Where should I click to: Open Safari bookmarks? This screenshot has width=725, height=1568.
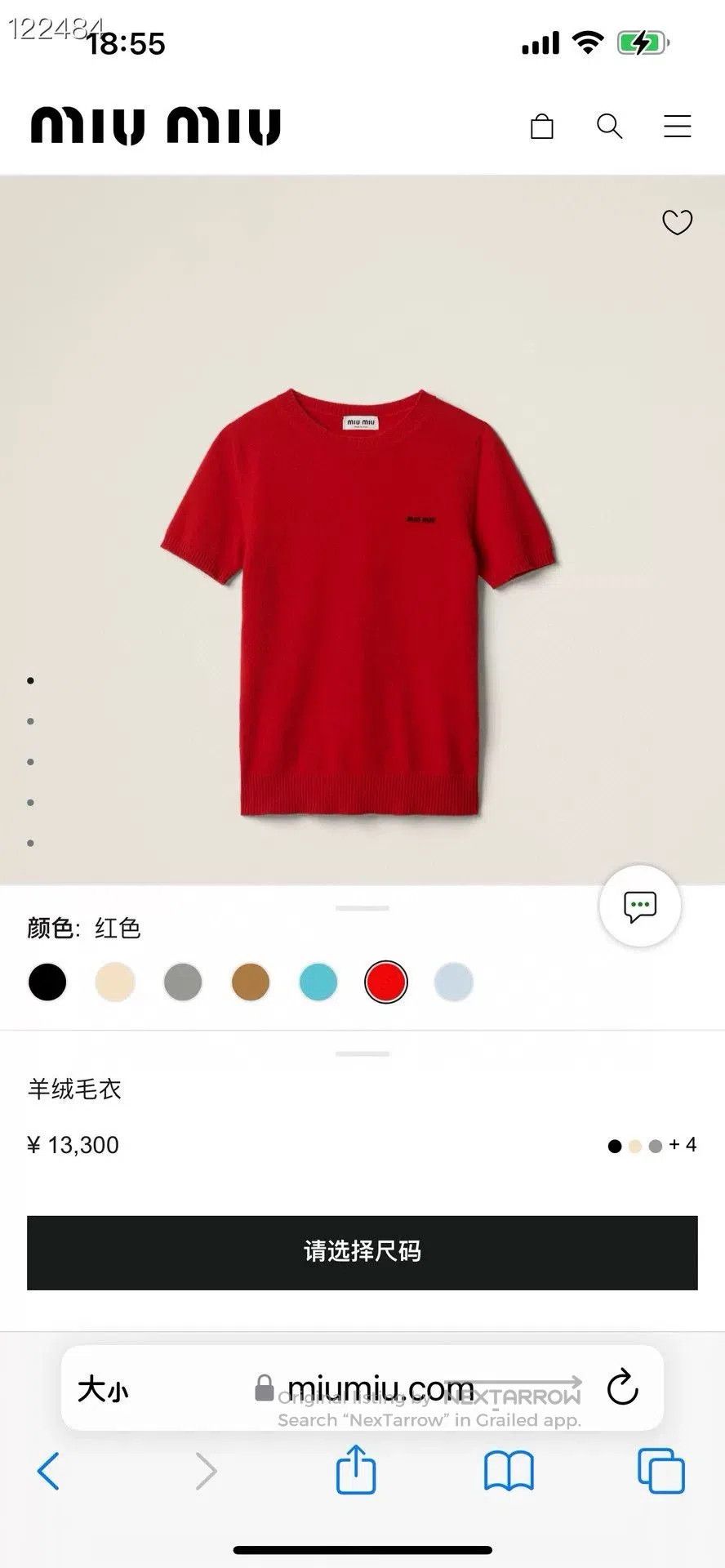pos(509,1472)
